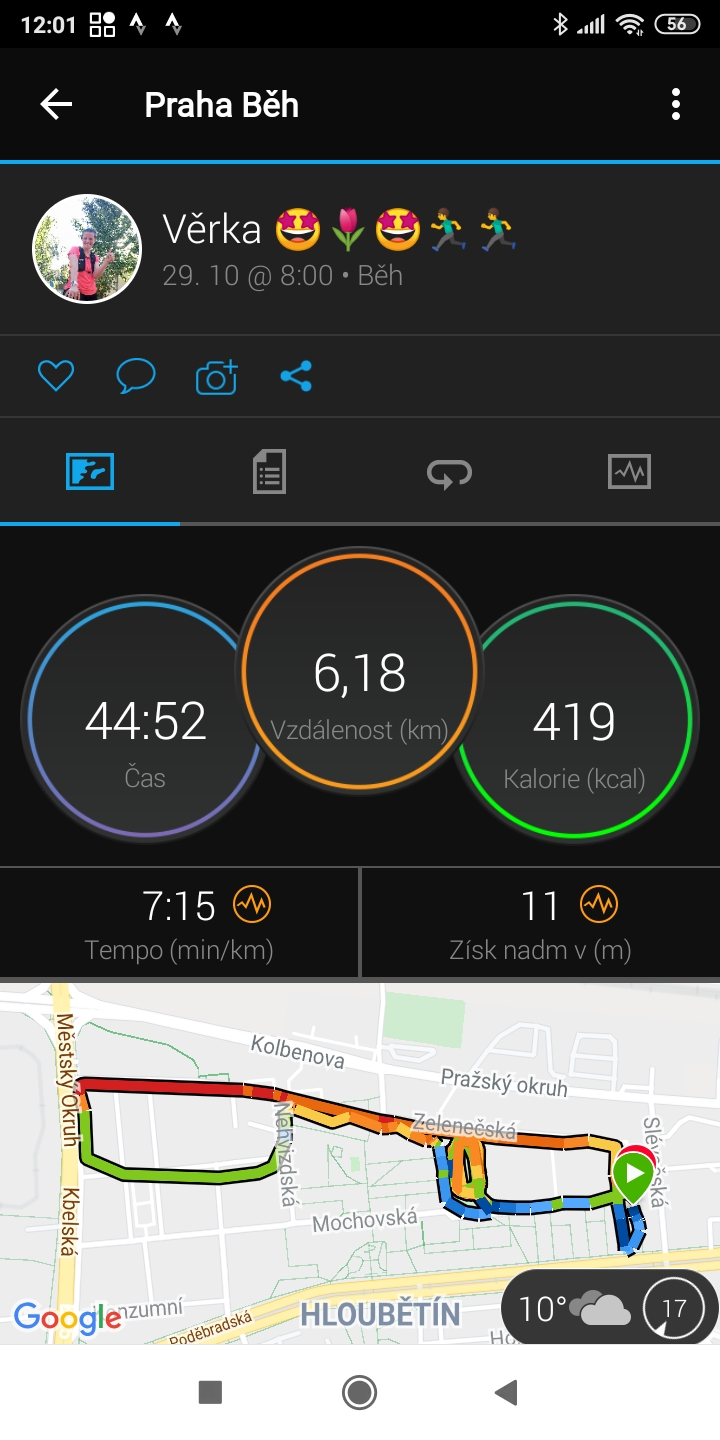Switch to the details list tab

pos(269,471)
